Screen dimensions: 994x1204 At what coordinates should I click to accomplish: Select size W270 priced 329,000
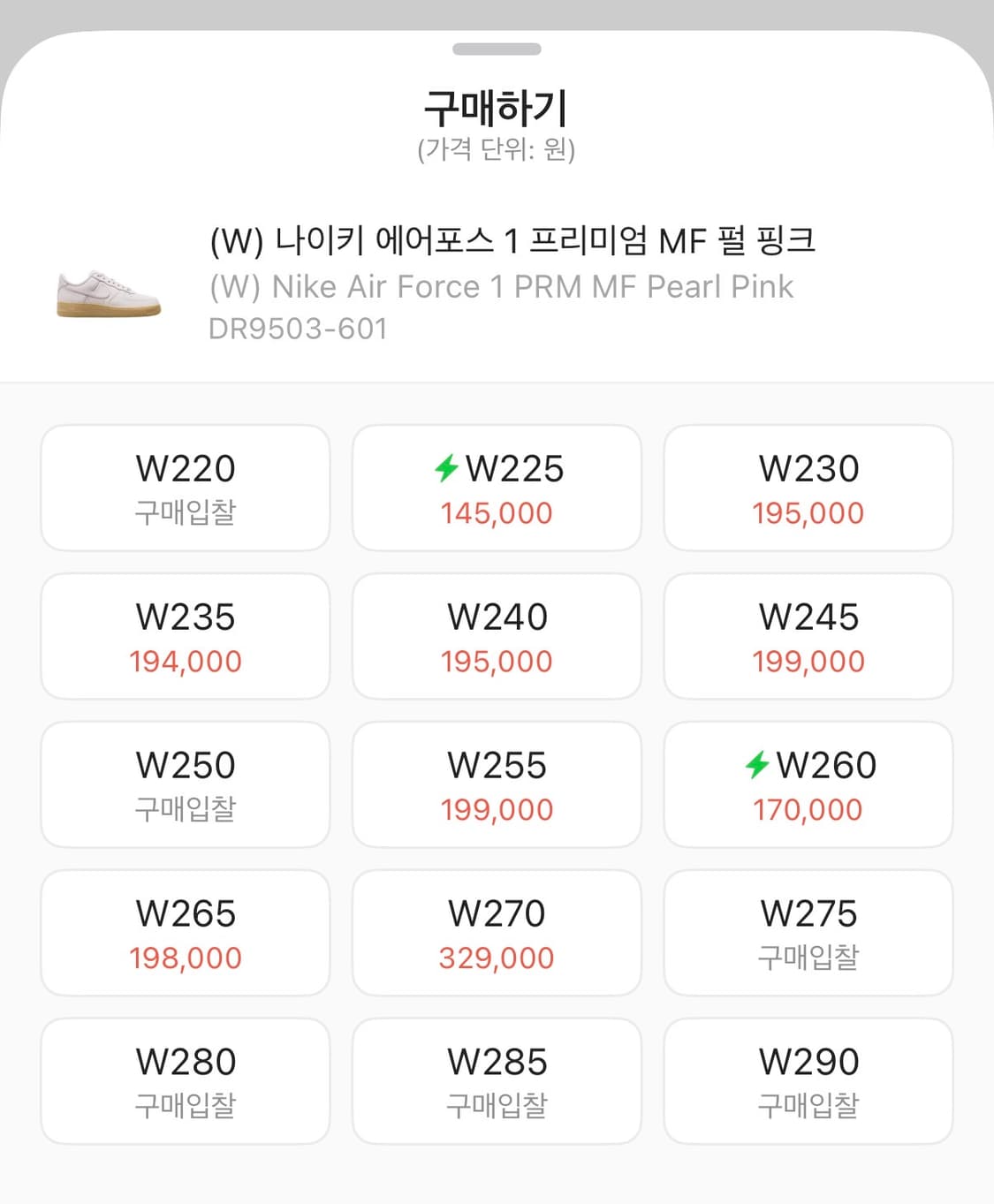pyautogui.click(x=497, y=932)
